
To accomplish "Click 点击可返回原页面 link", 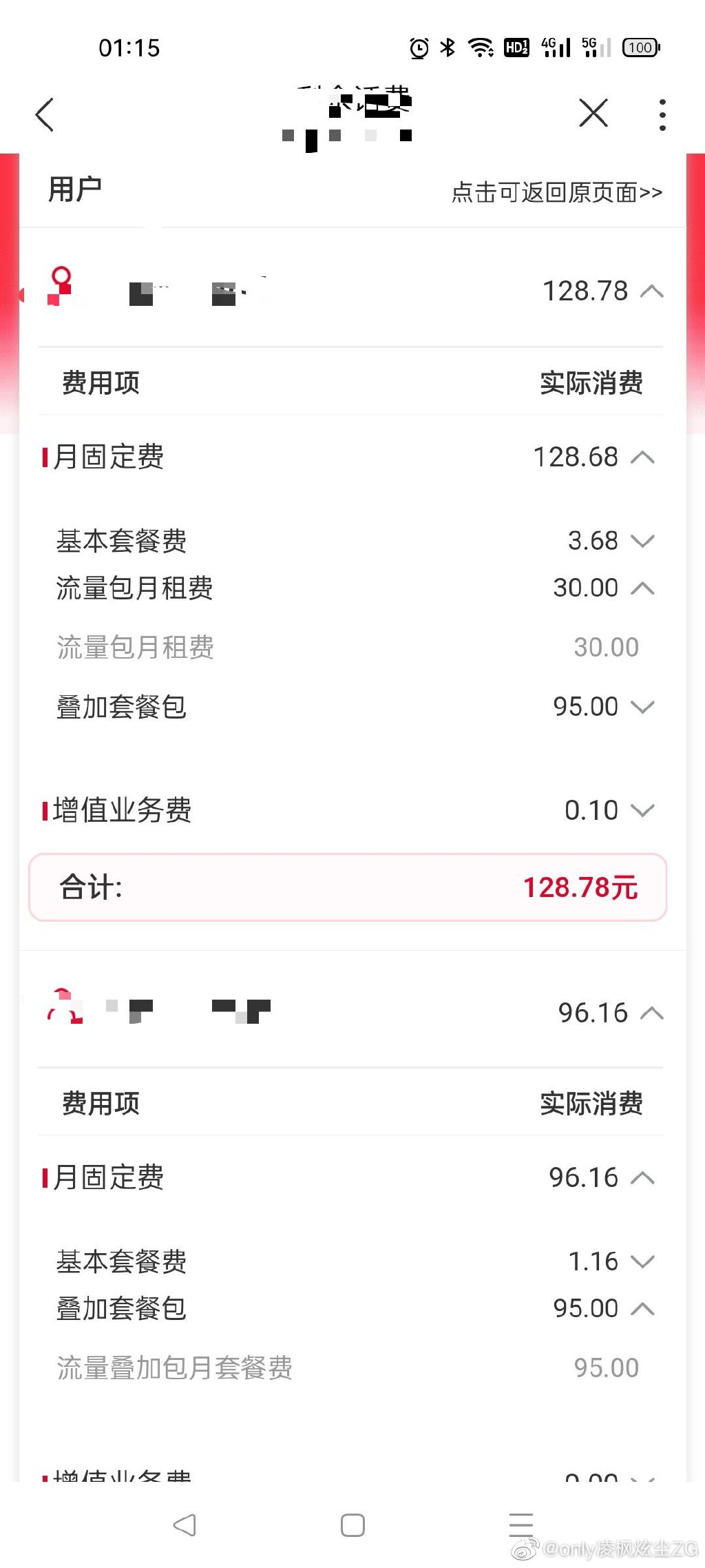I will tap(556, 194).
